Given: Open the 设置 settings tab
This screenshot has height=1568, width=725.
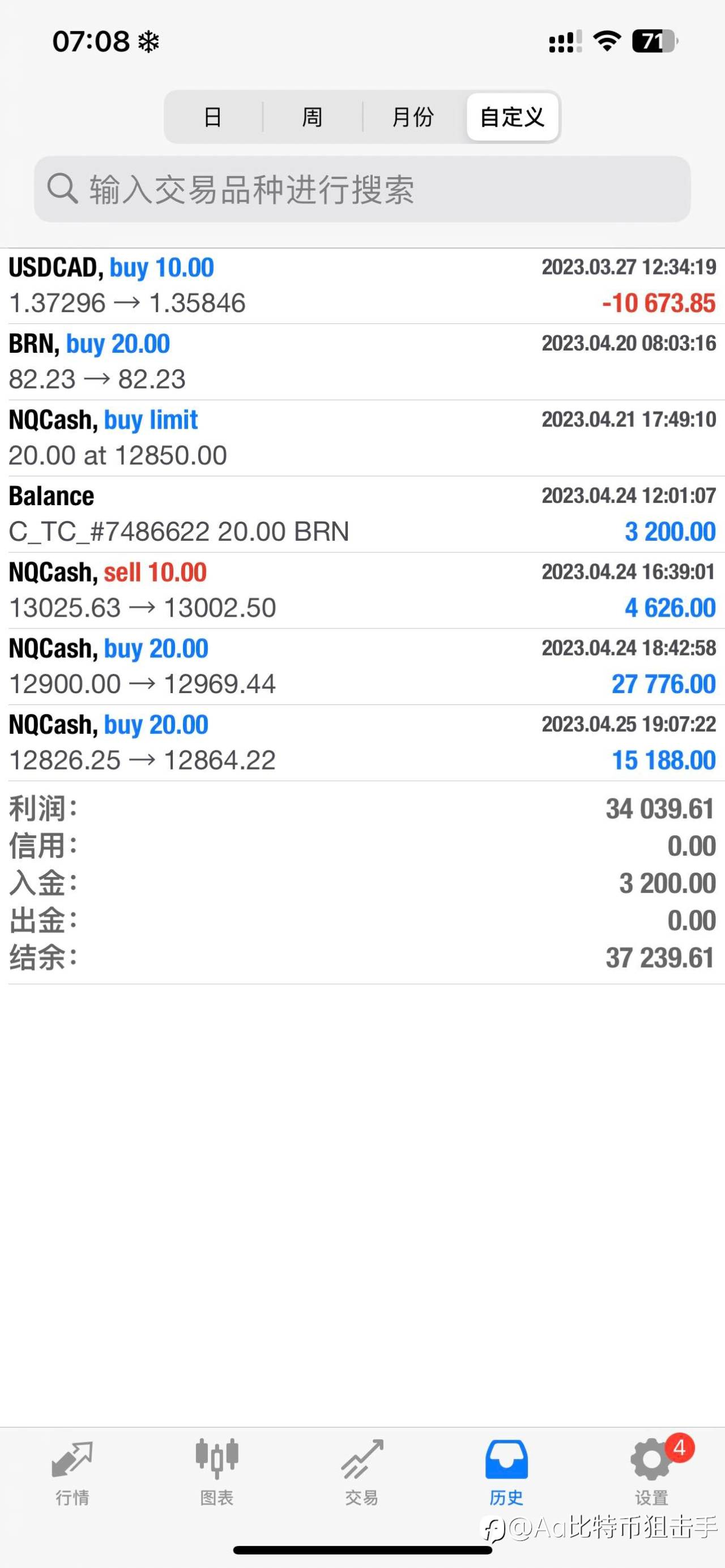Looking at the screenshot, I should point(652,1472).
